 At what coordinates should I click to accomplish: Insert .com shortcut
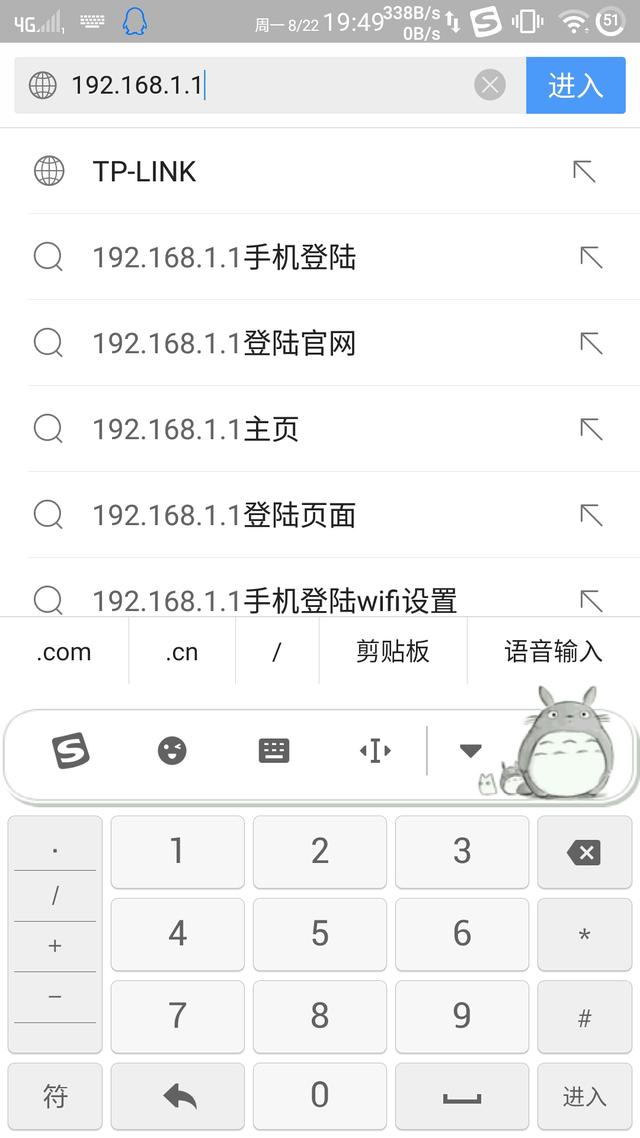coord(64,652)
